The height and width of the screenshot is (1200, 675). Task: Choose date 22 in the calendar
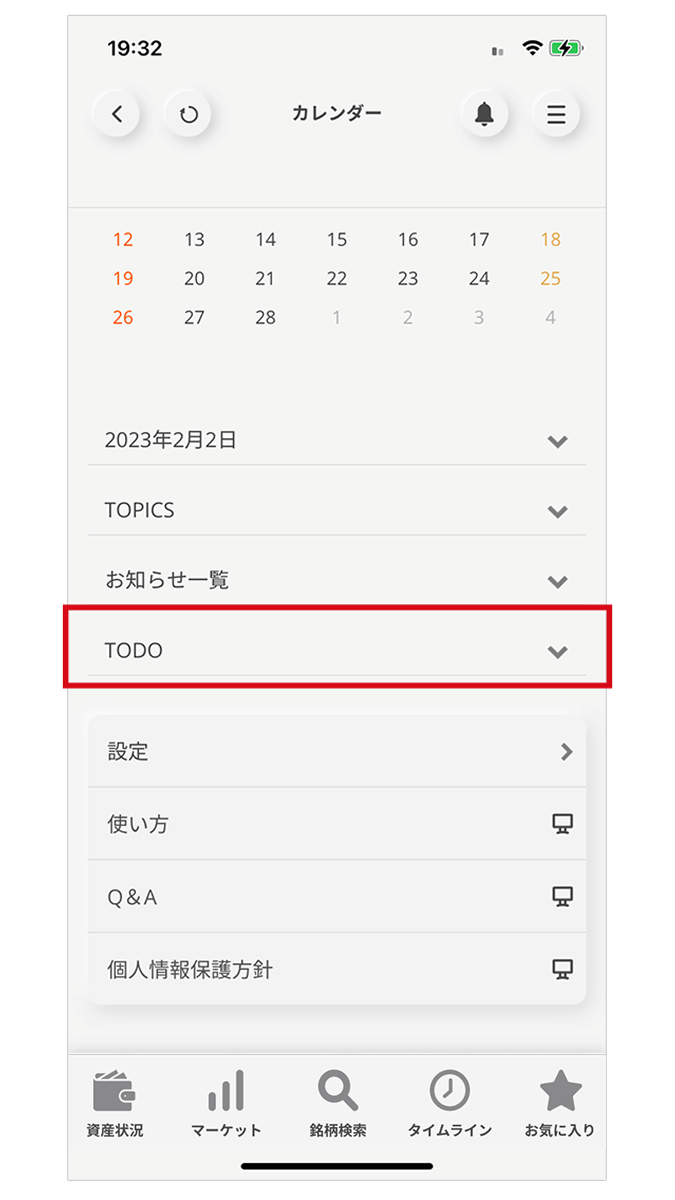tap(337, 279)
